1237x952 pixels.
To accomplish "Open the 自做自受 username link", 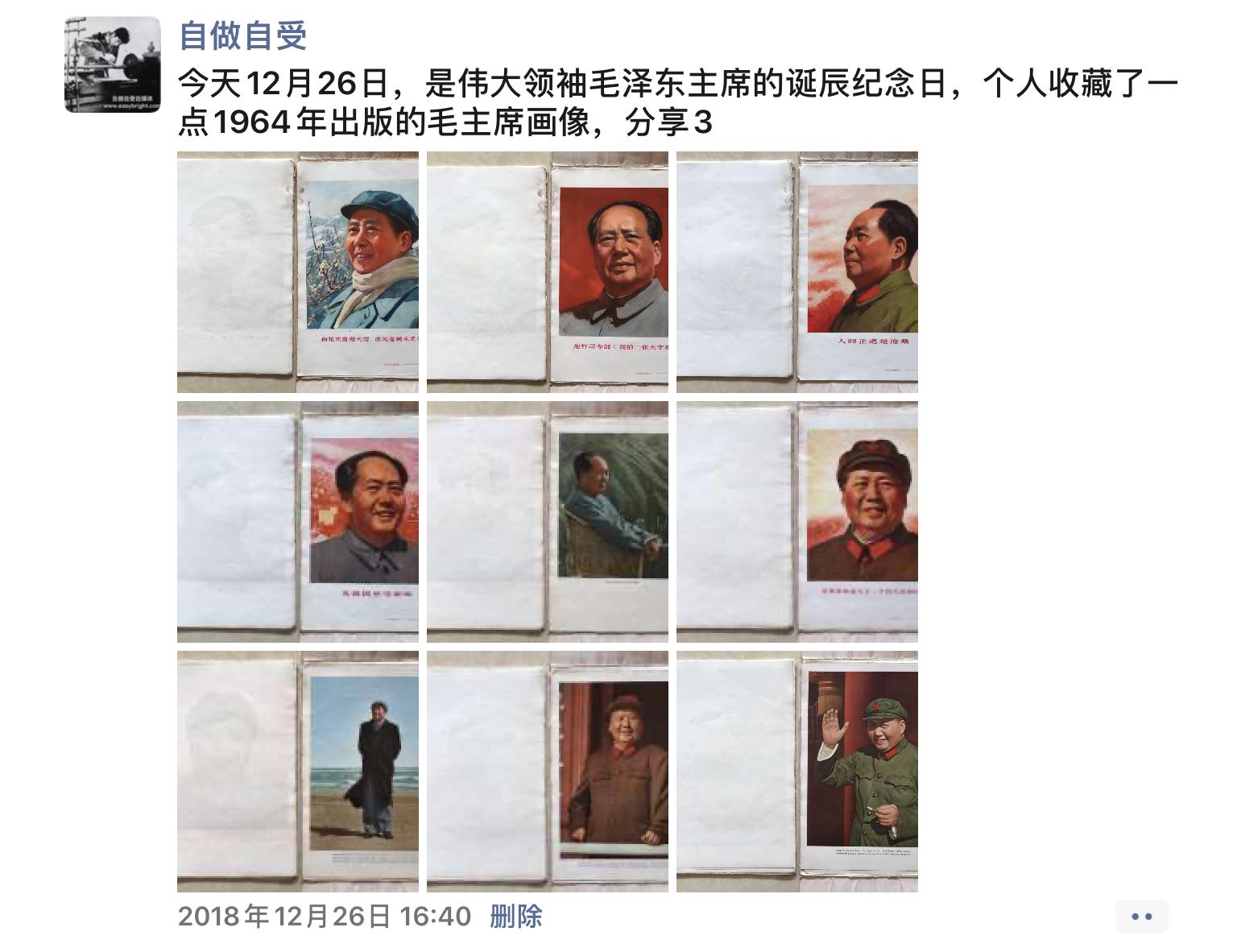I will click(x=243, y=35).
